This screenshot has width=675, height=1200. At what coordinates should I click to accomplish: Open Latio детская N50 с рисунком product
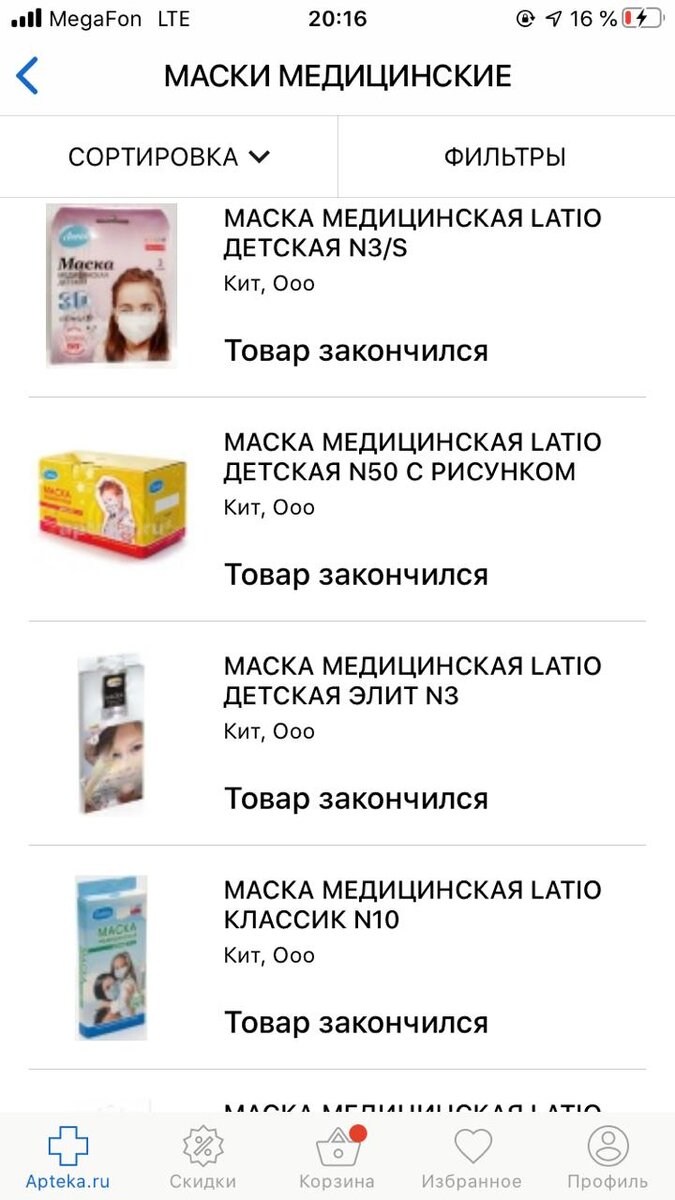412,457
